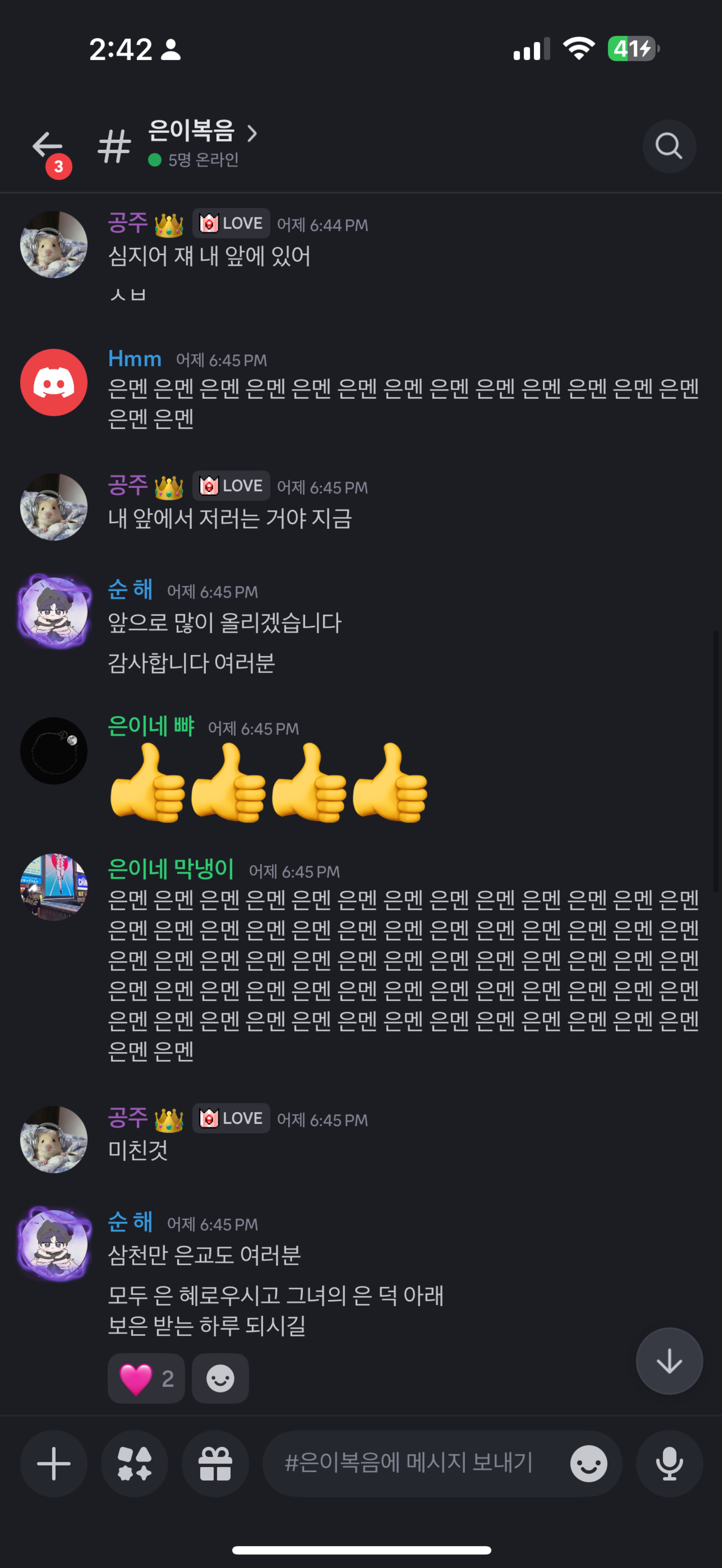Jump to the latest messages
Viewport: 722px width, 1568px height.
pyautogui.click(x=668, y=1361)
